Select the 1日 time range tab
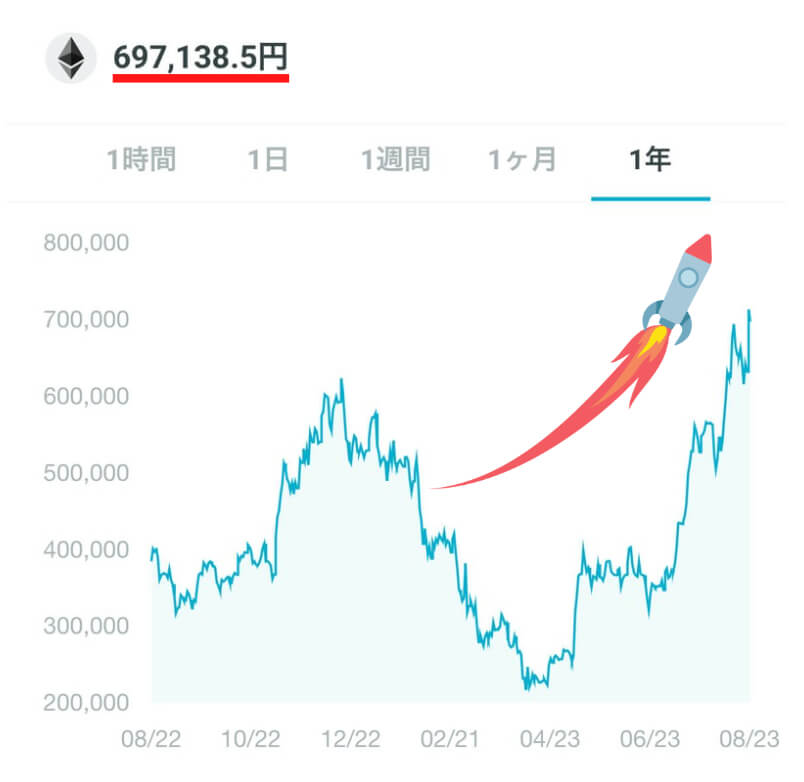This screenshot has width=804, height=782. 267,160
